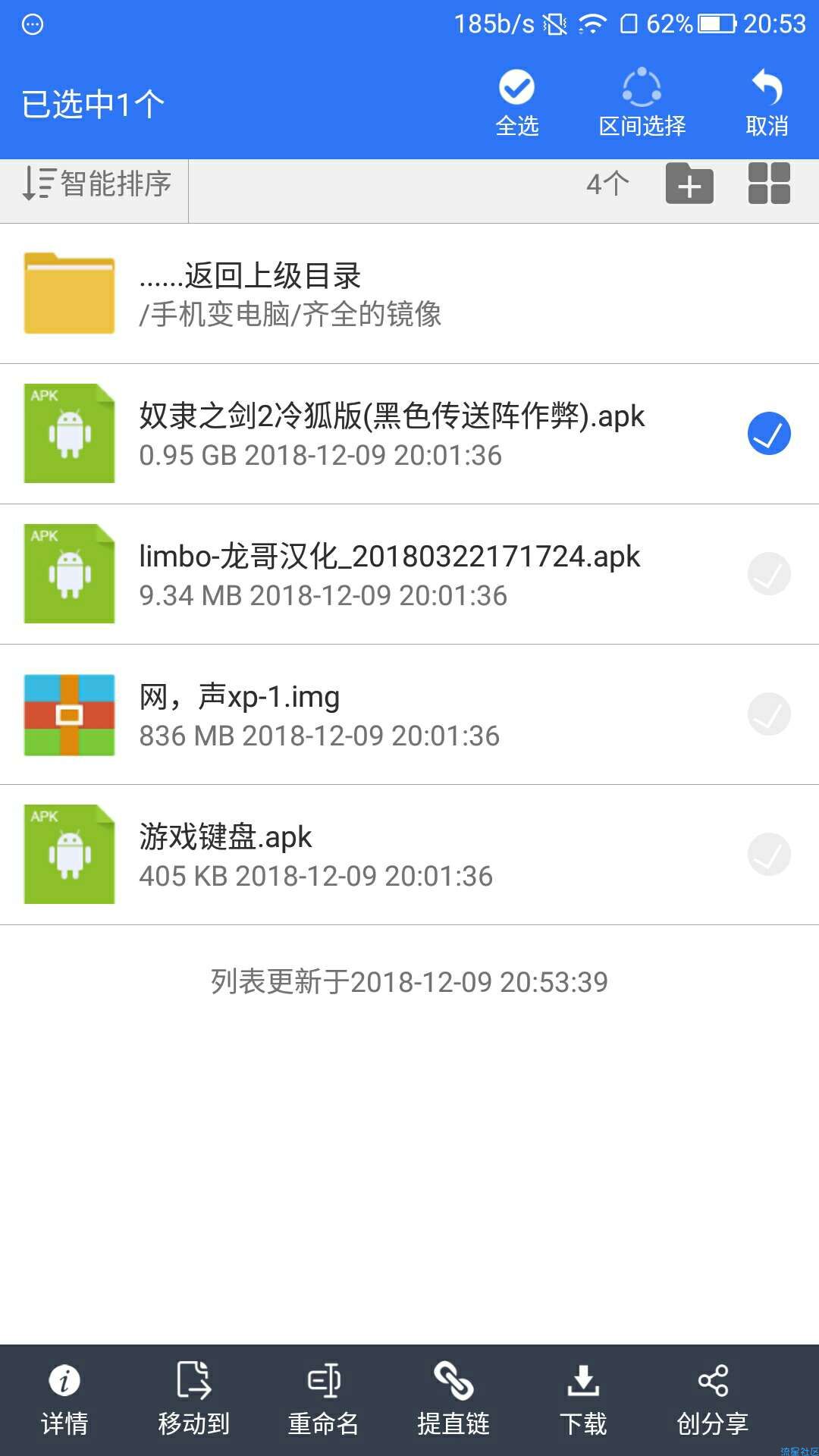The width and height of the screenshot is (819, 1456).
Task: Uncheck 奴隶之剑2冷狐版 apk file
Action: 769,434
